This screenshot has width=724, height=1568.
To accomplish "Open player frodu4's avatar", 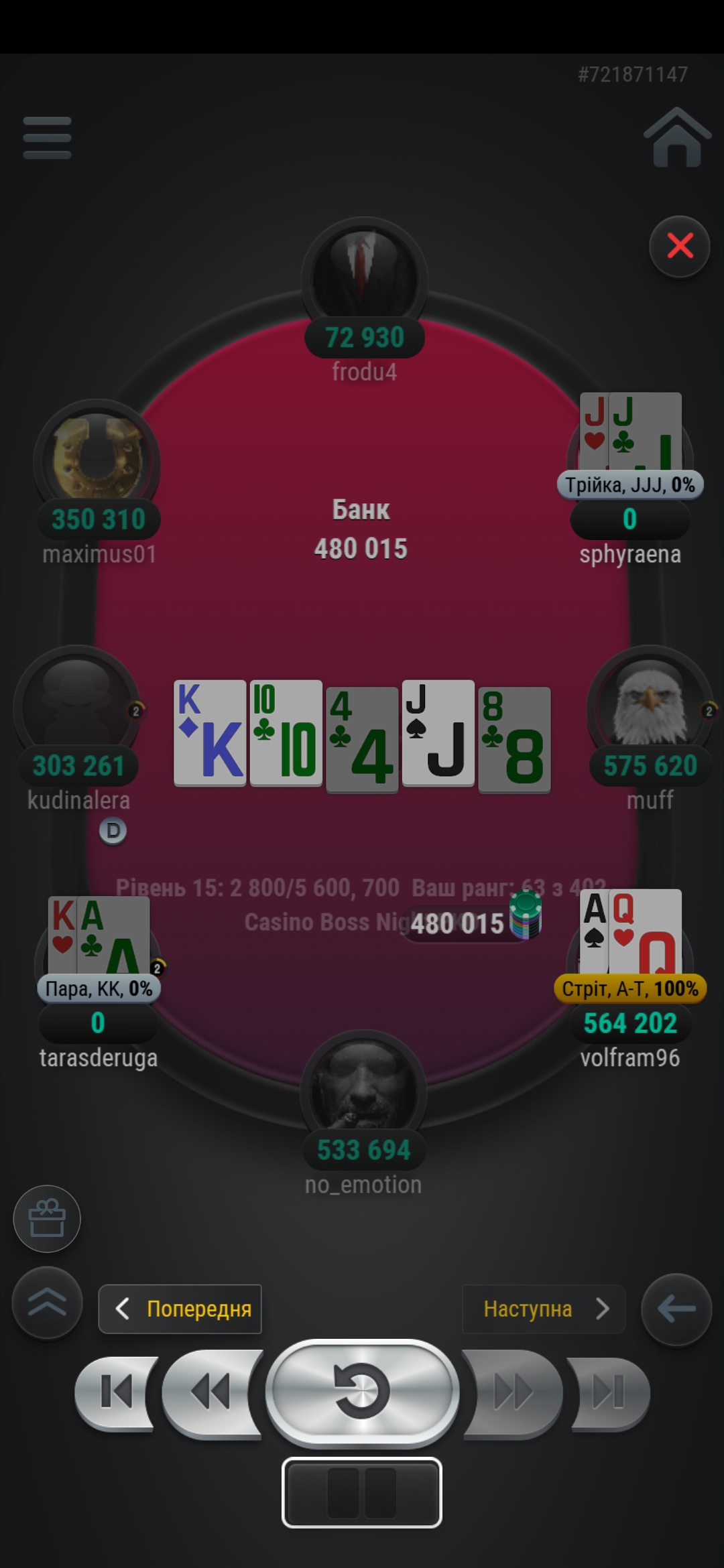I will (364, 276).
